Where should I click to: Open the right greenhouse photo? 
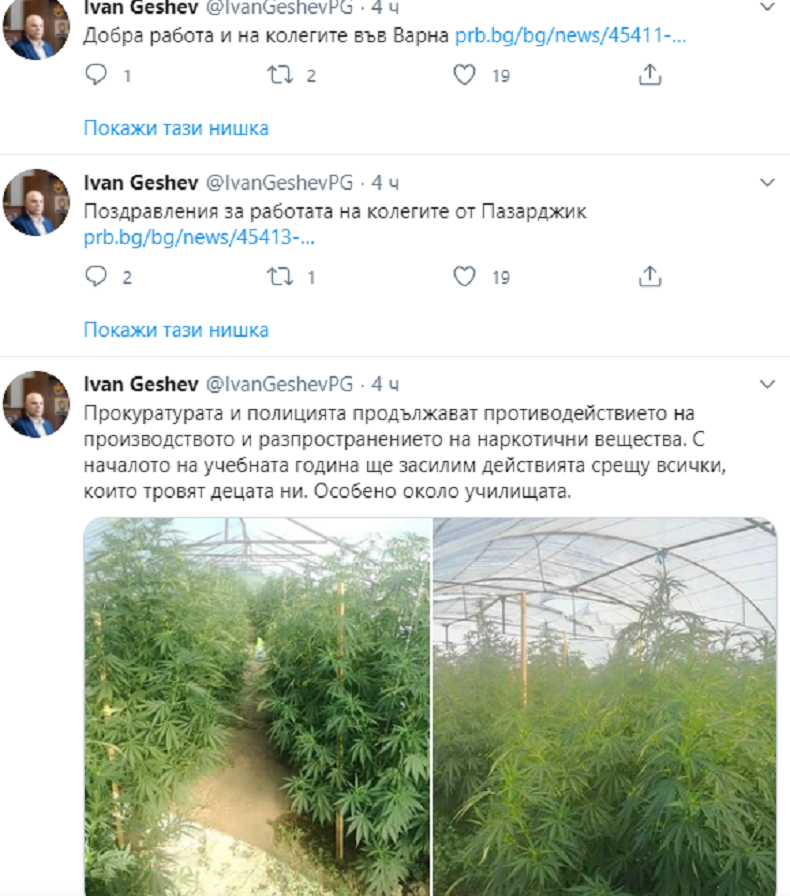click(604, 705)
